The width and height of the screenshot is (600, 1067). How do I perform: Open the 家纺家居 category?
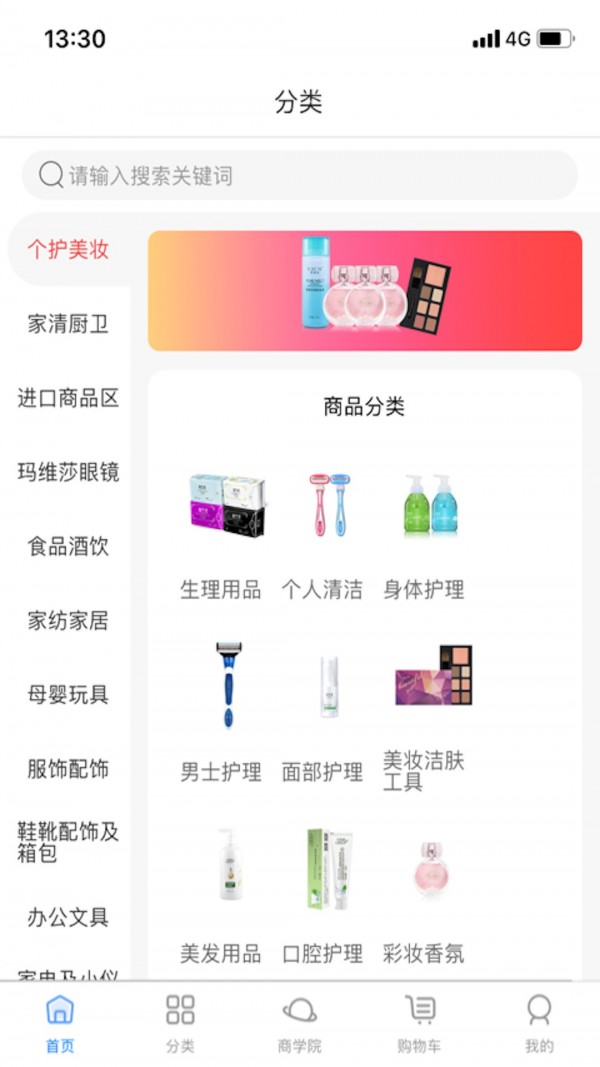pos(68,620)
